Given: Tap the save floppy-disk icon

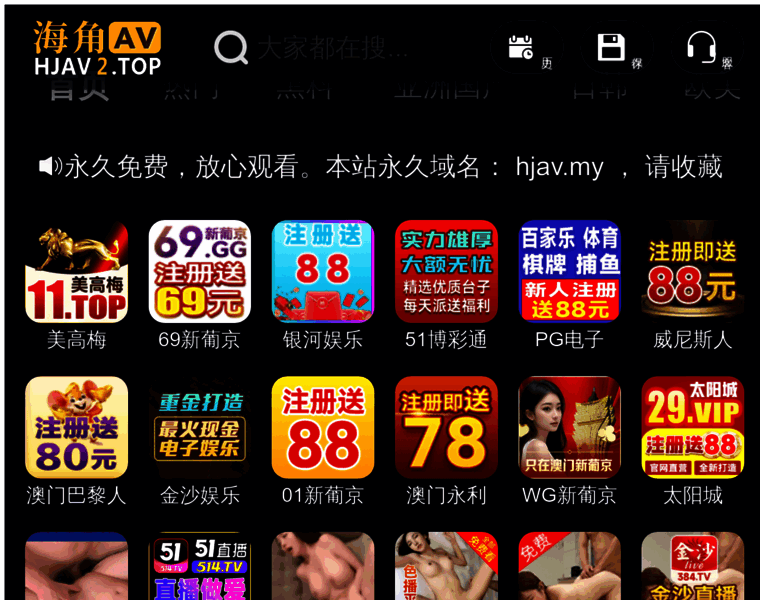Looking at the screenshot, I should pos(611,47).
